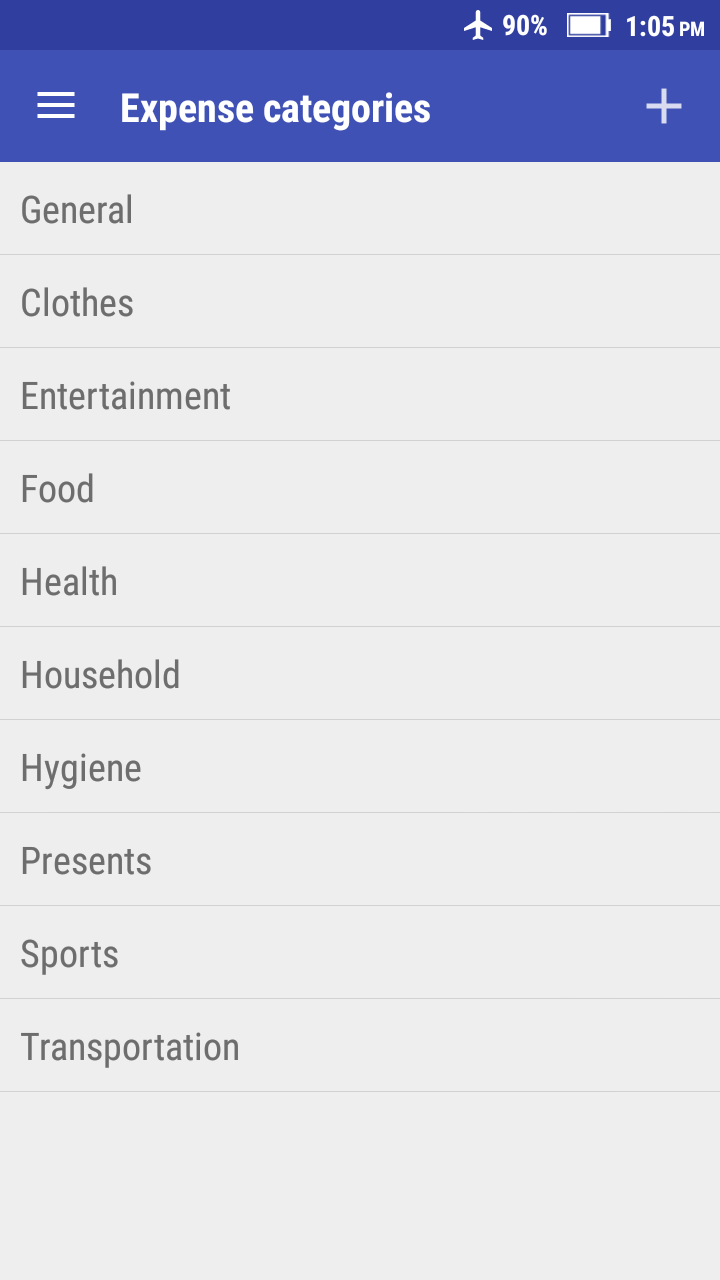Add a new expense category
720x1280 pixels.
click(663, 106)
